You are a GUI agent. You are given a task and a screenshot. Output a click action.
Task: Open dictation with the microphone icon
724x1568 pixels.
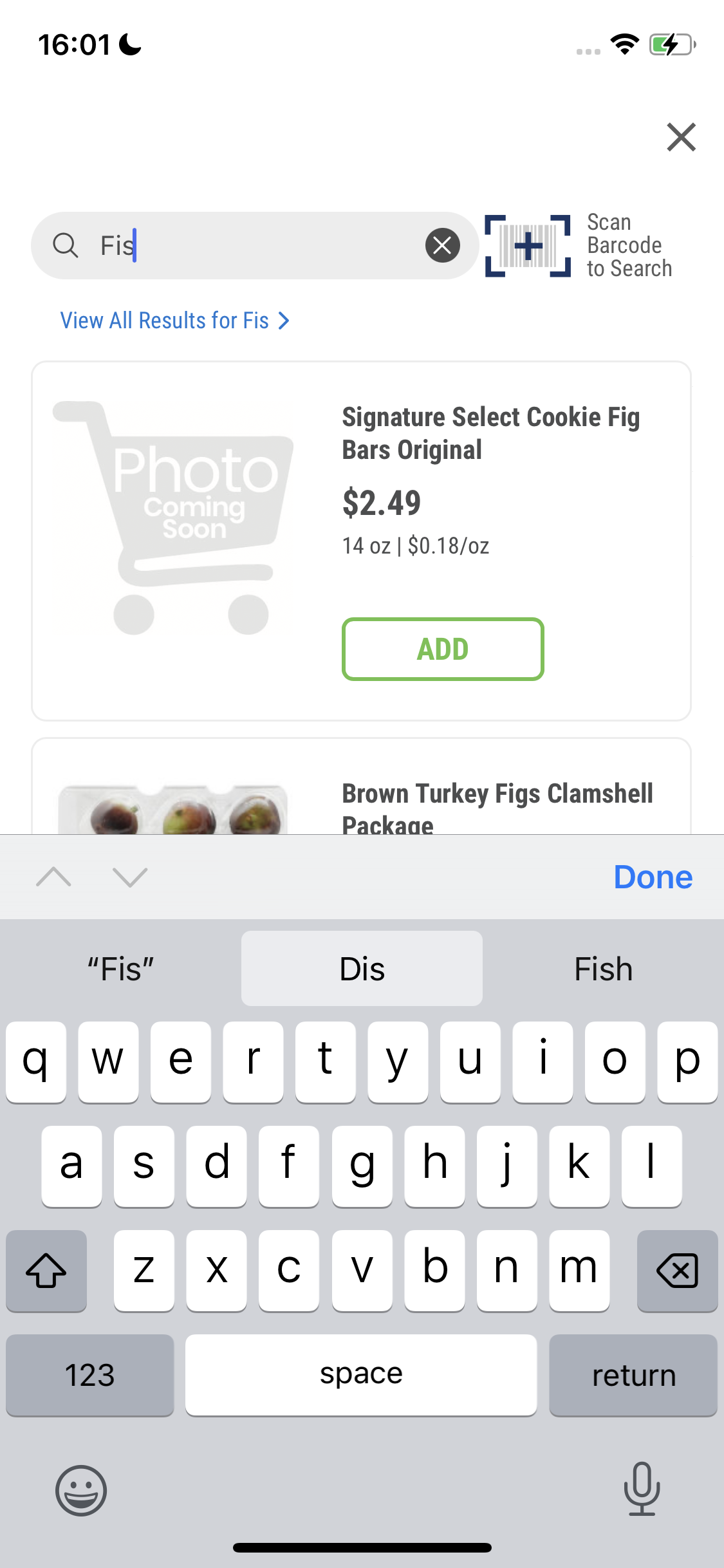(x=642, y=1492)
